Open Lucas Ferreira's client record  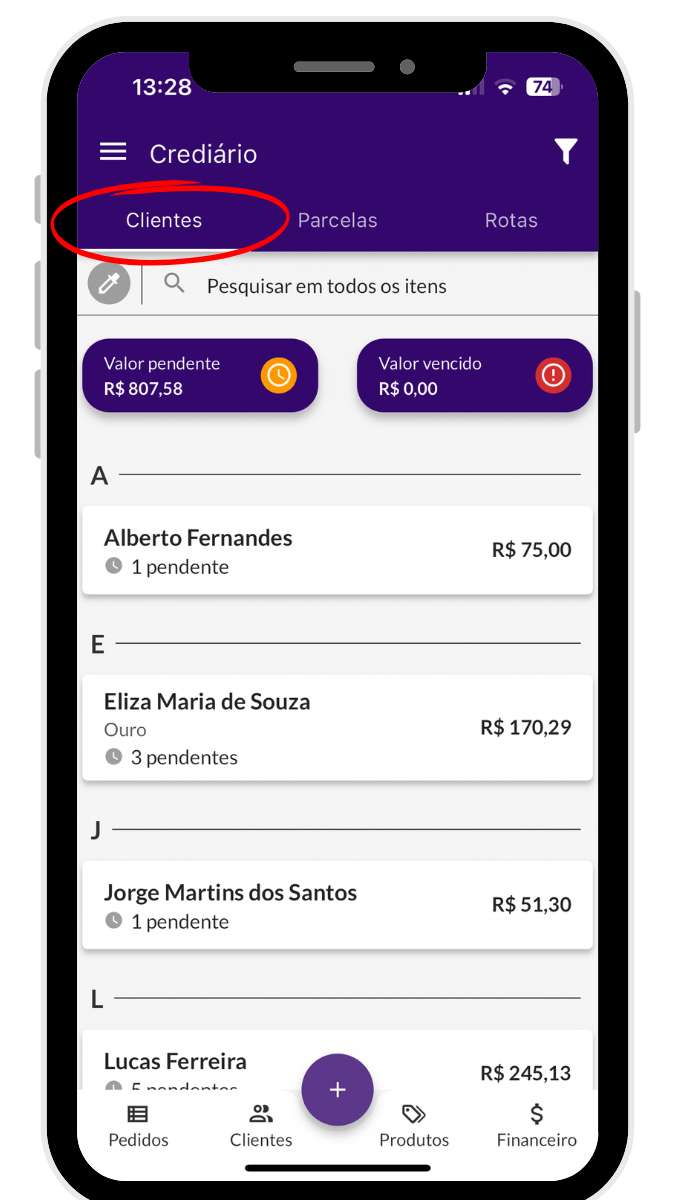(200, 1062)
